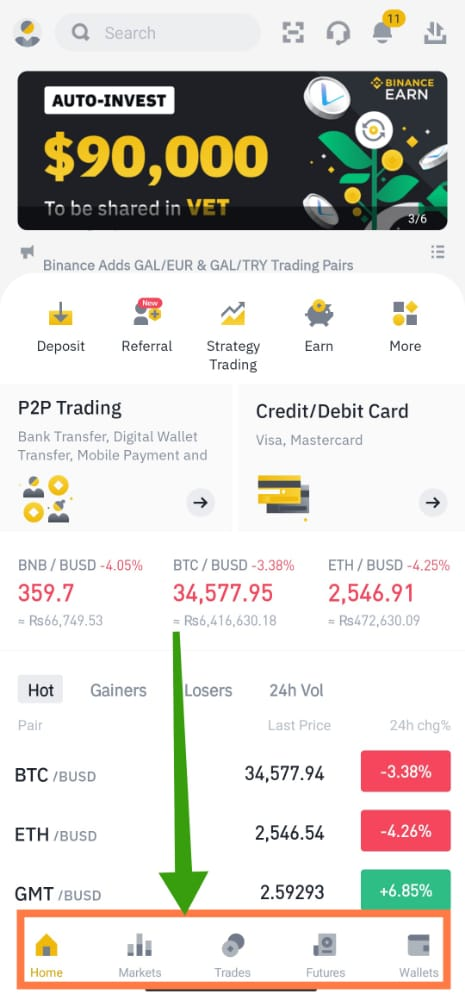
Task: Open the profile avatar icon
Action: pos(27,33)
